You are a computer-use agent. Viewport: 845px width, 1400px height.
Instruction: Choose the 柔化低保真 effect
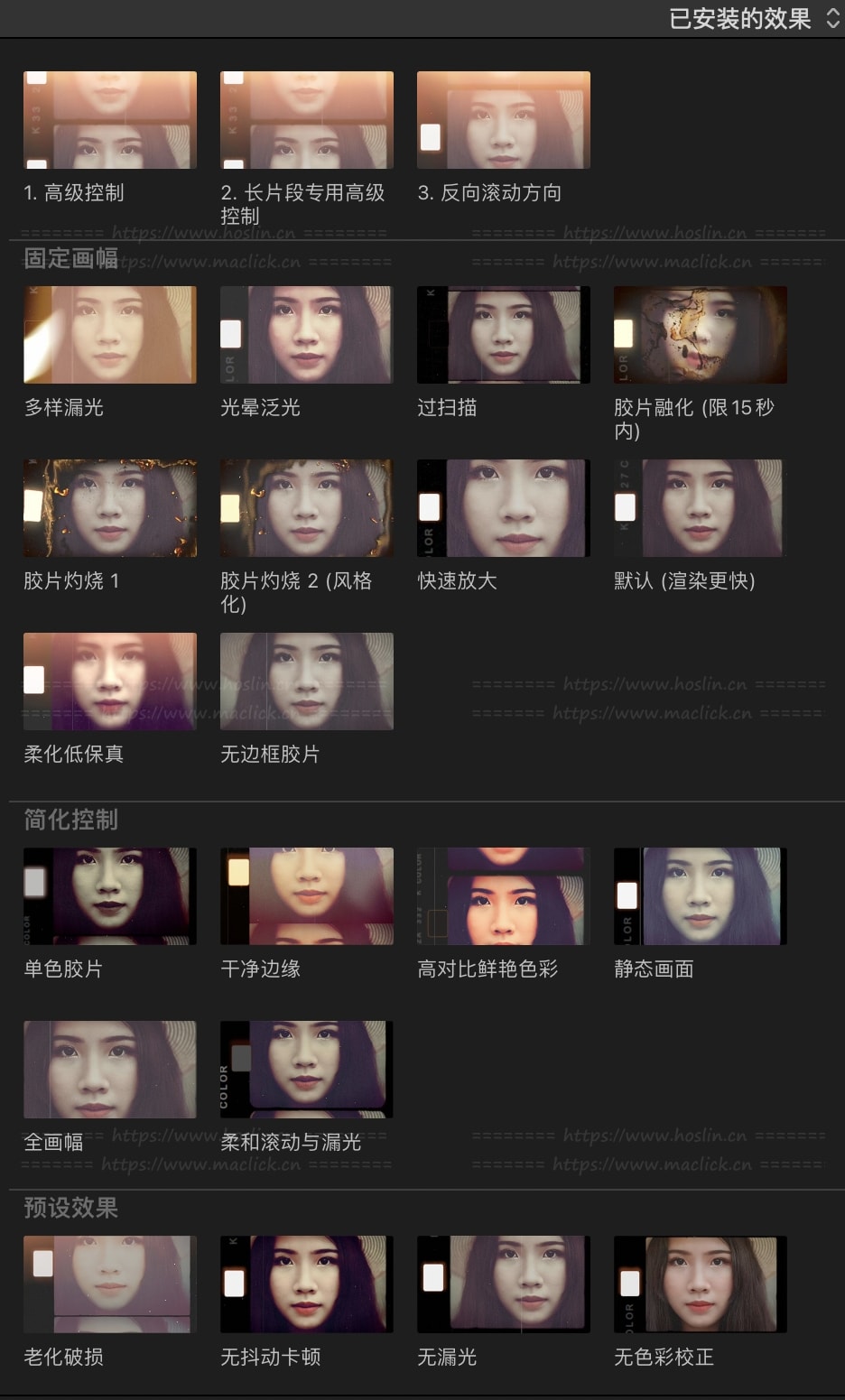[110, 681]
